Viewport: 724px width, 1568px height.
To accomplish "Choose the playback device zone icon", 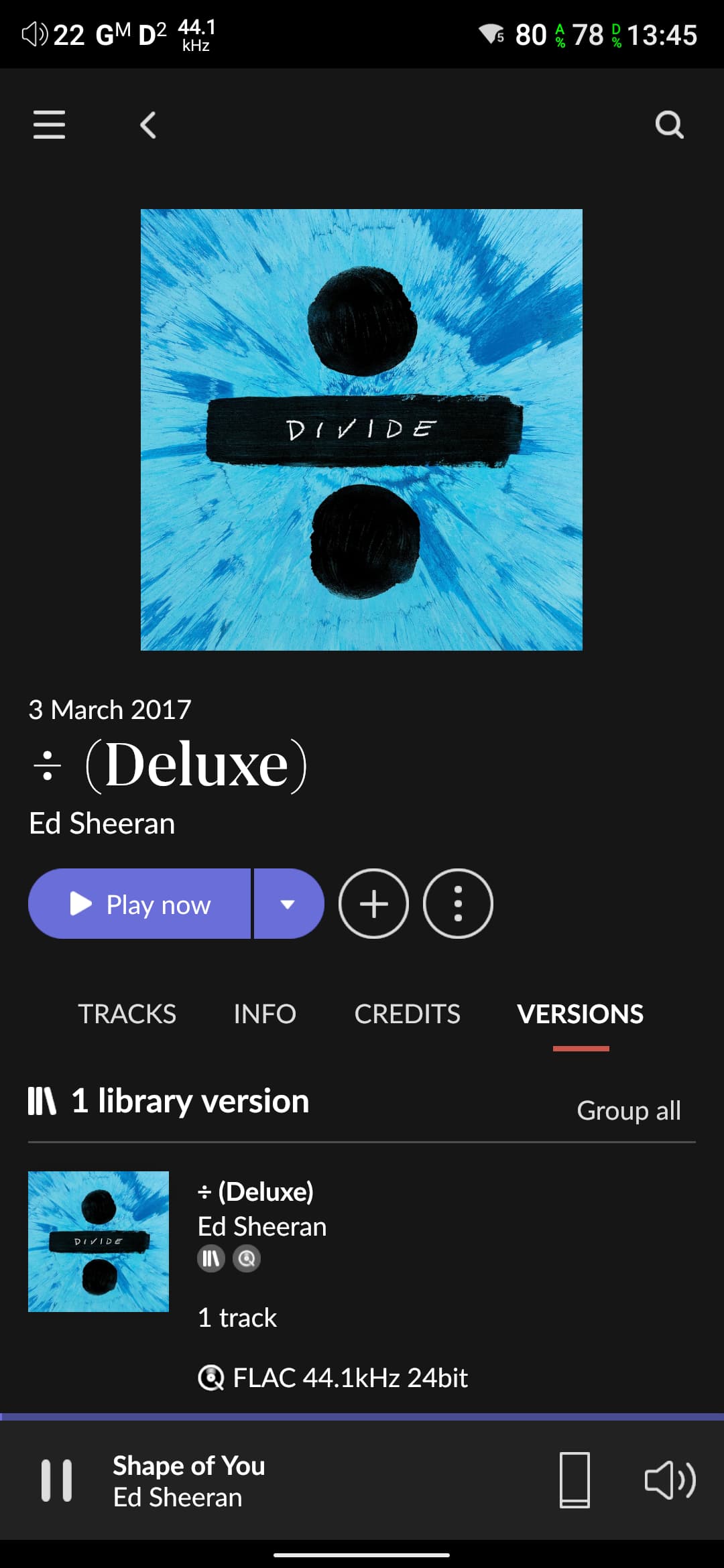I will click(x=575, y=1480).
